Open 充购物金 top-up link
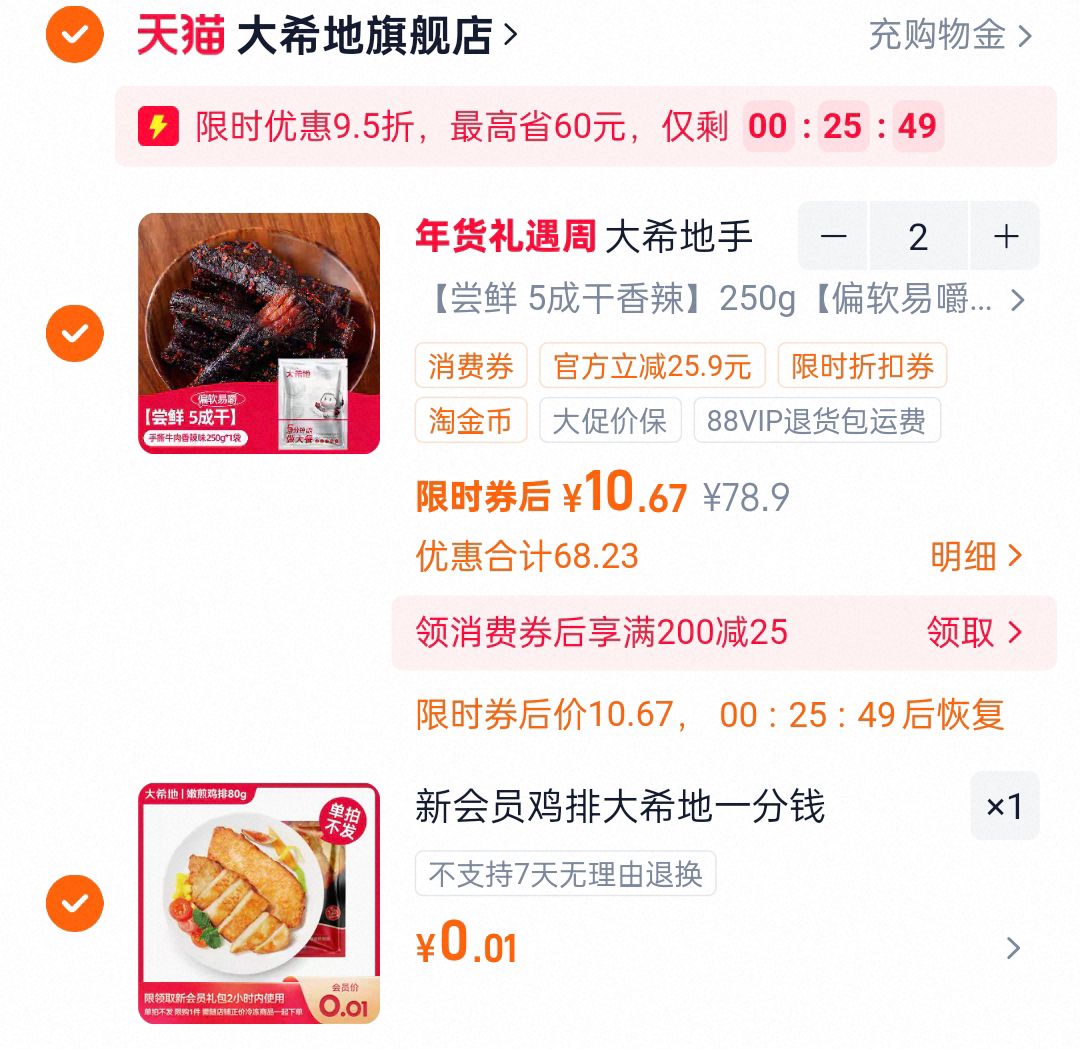1080x1049 pixels. click(949, 36)
